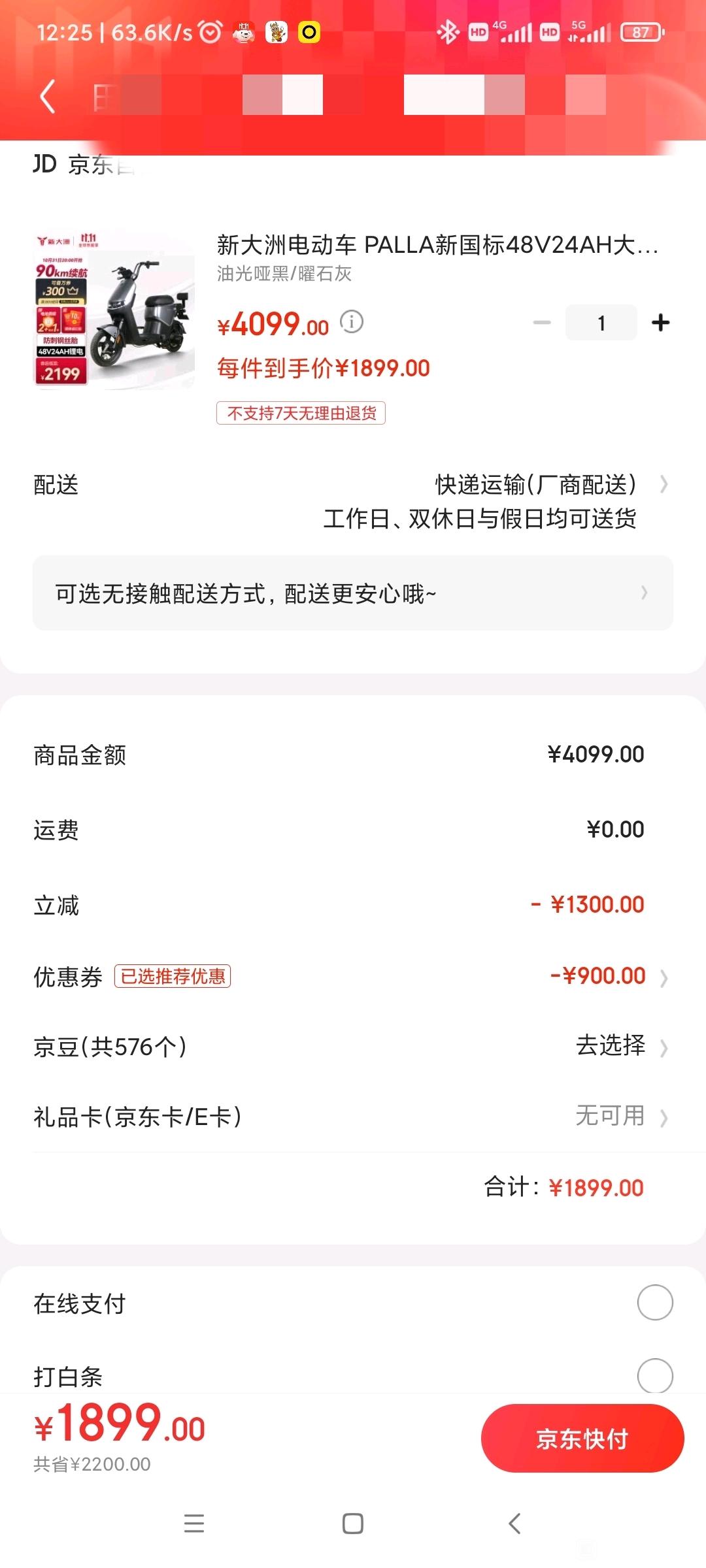This screenshot has width=706, height=1568.
Task: Go back using the top-left arrow
Action: coord(47,97)
